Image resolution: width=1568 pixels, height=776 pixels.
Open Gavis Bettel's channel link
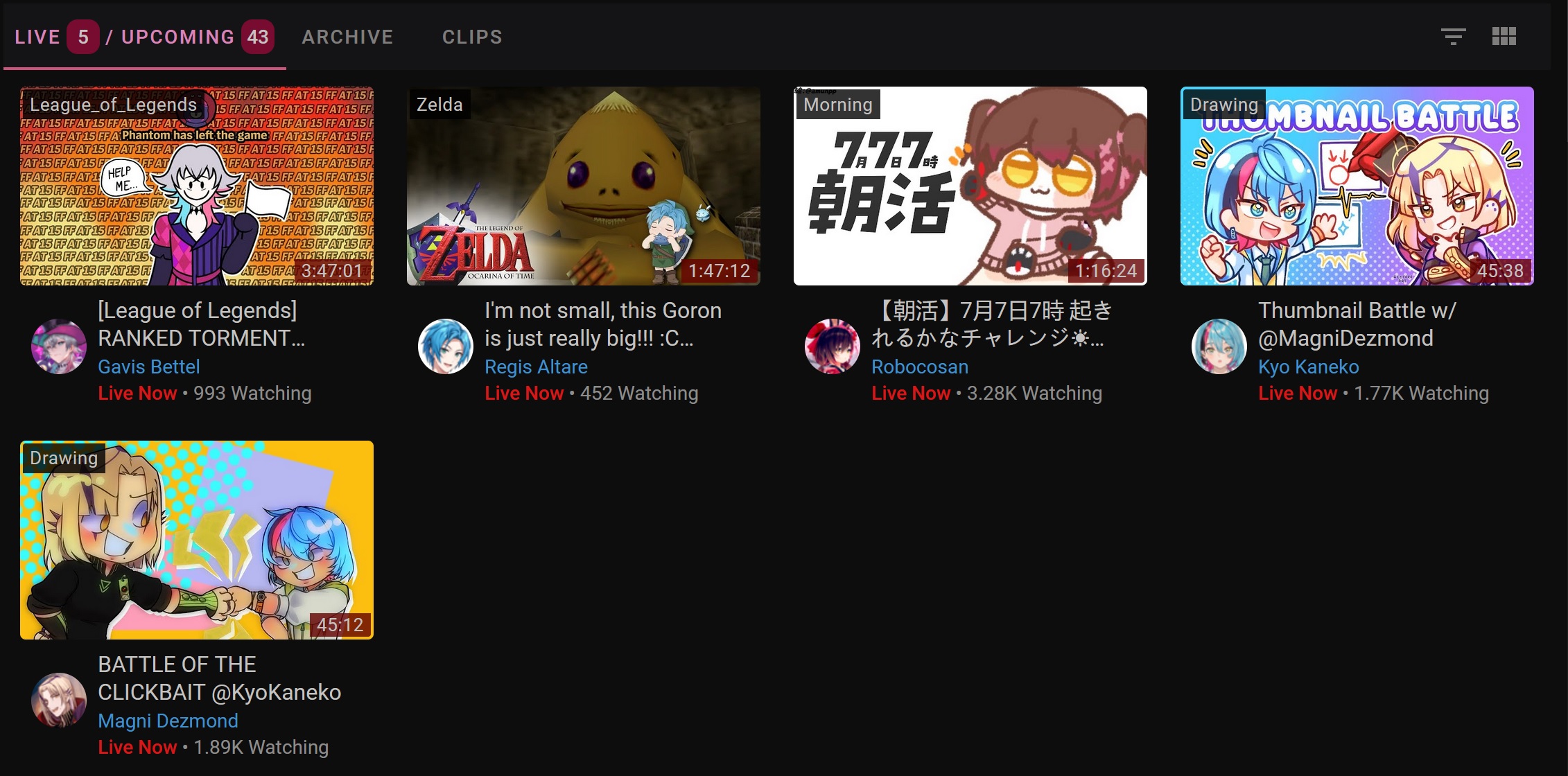(148, 367)
